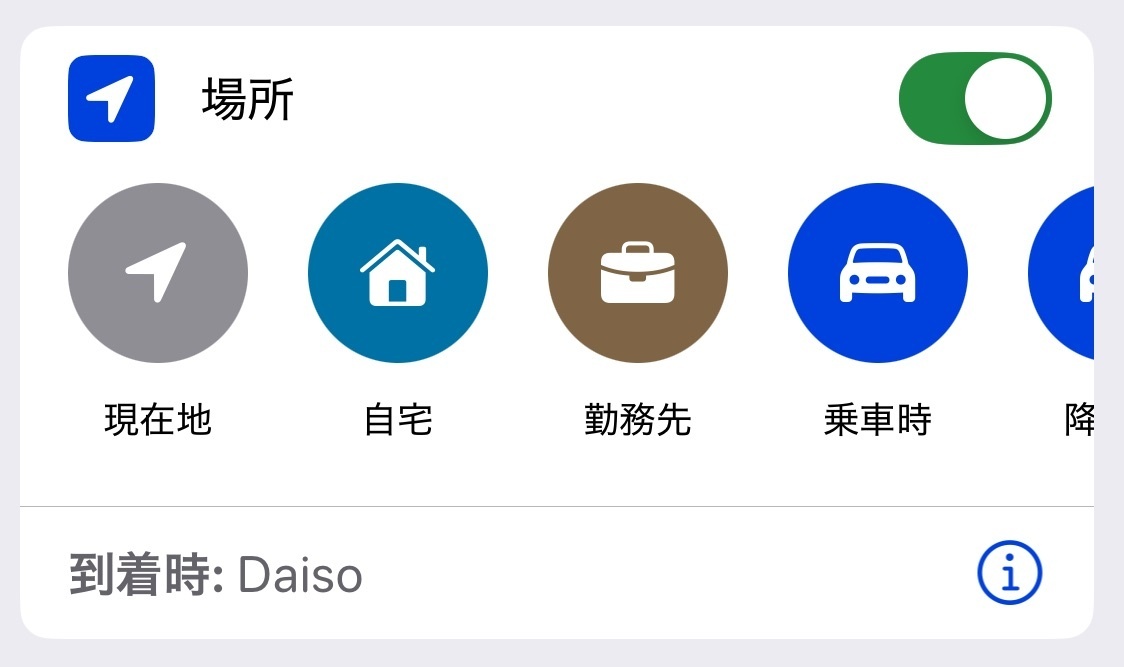1124x667 pixels.
Task: Turn off the 場所 location switch
Action: [x=975, y=98]
